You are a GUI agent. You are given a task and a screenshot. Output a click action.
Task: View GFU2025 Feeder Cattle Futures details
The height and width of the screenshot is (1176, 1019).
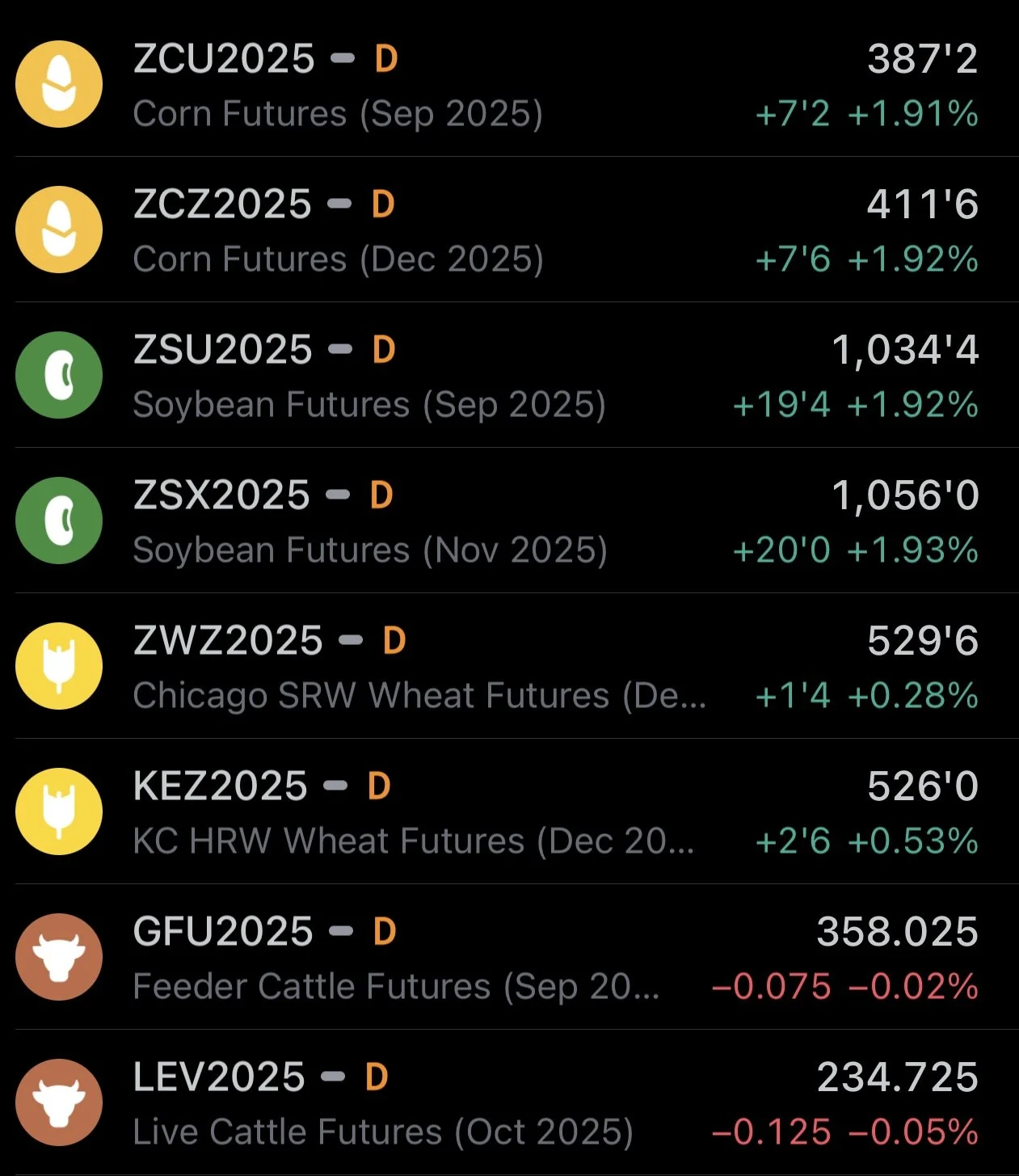pyautogui.click(x=509, y=958)
